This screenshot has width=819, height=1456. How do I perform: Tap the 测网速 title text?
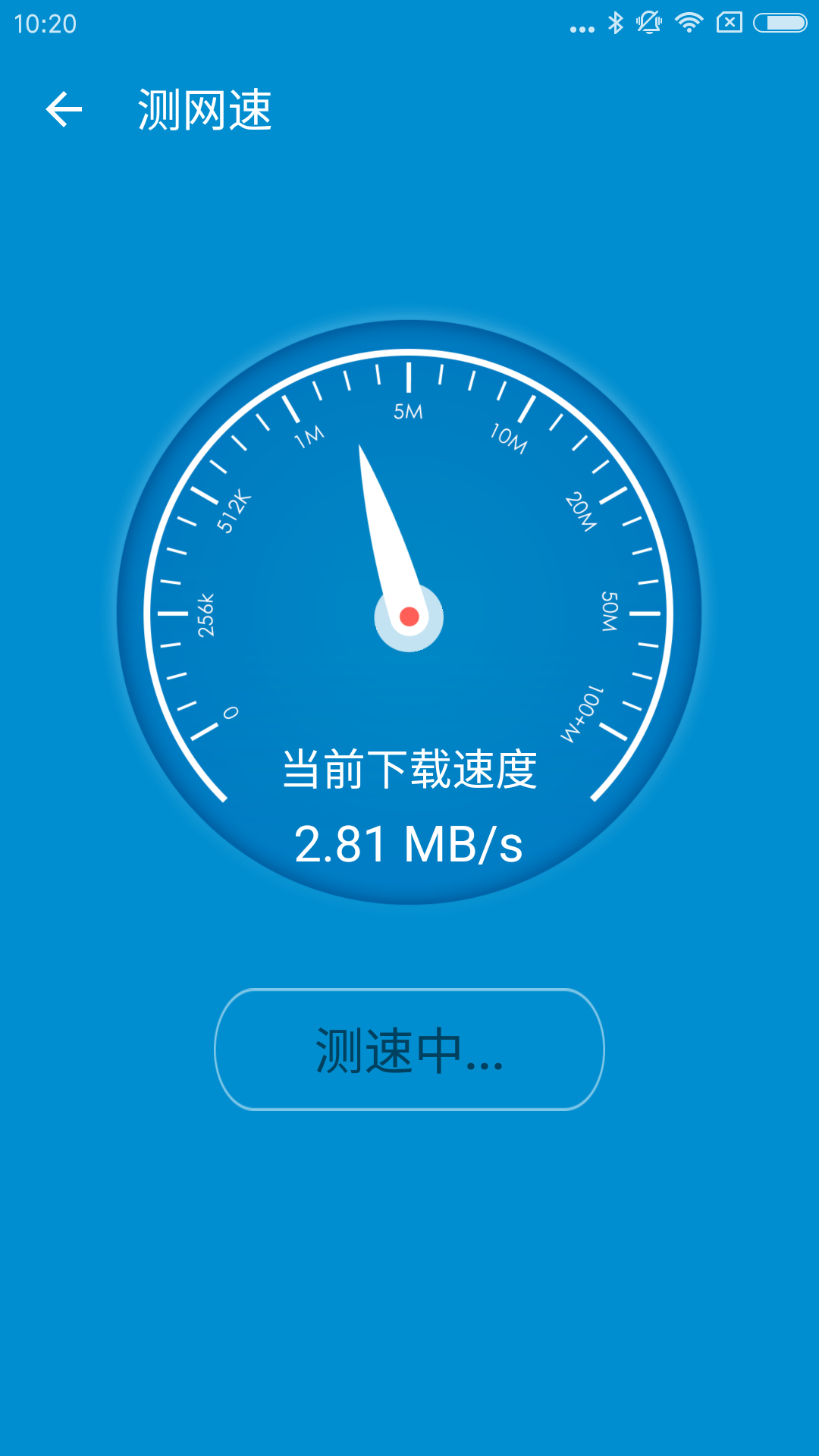(x=205, y=110)
